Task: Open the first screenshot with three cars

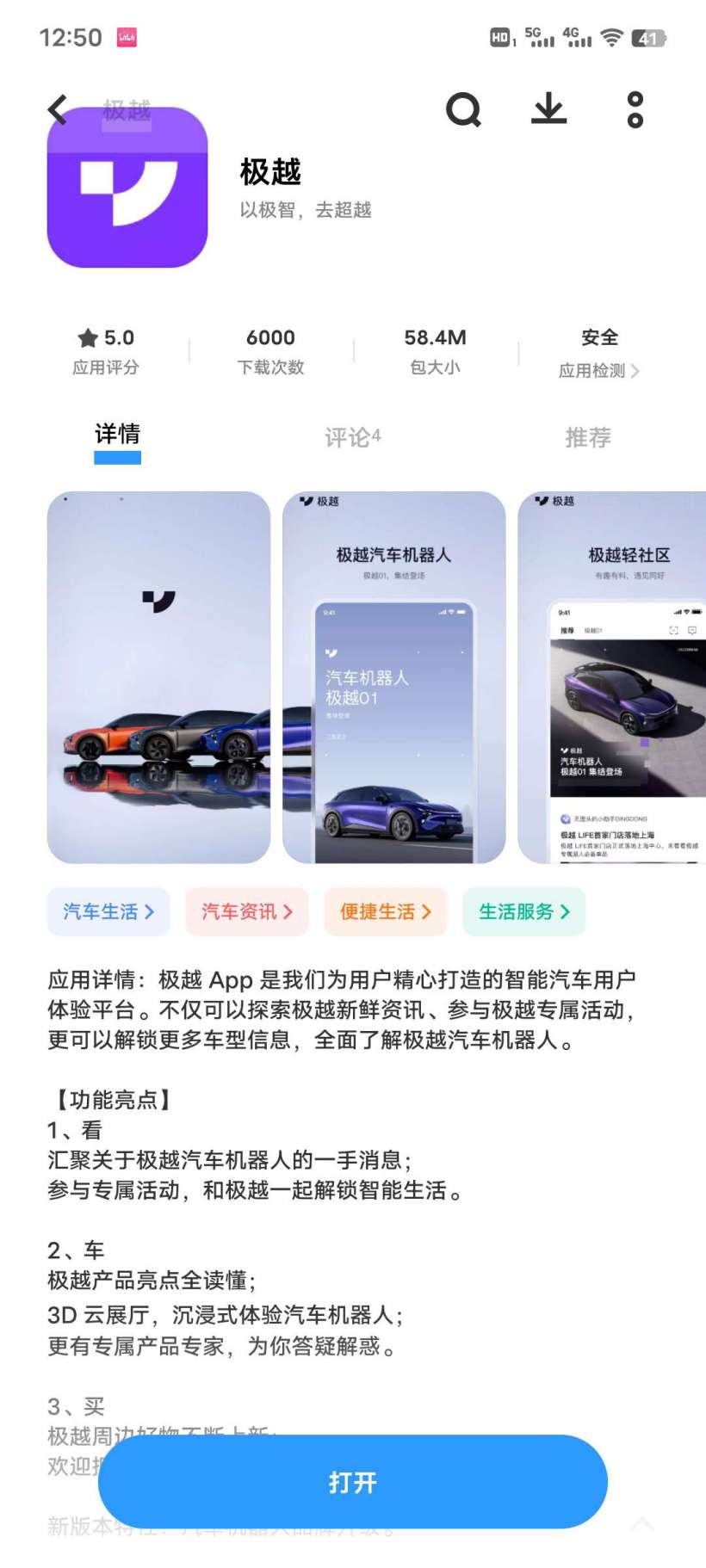Action: tap(158, 677)
